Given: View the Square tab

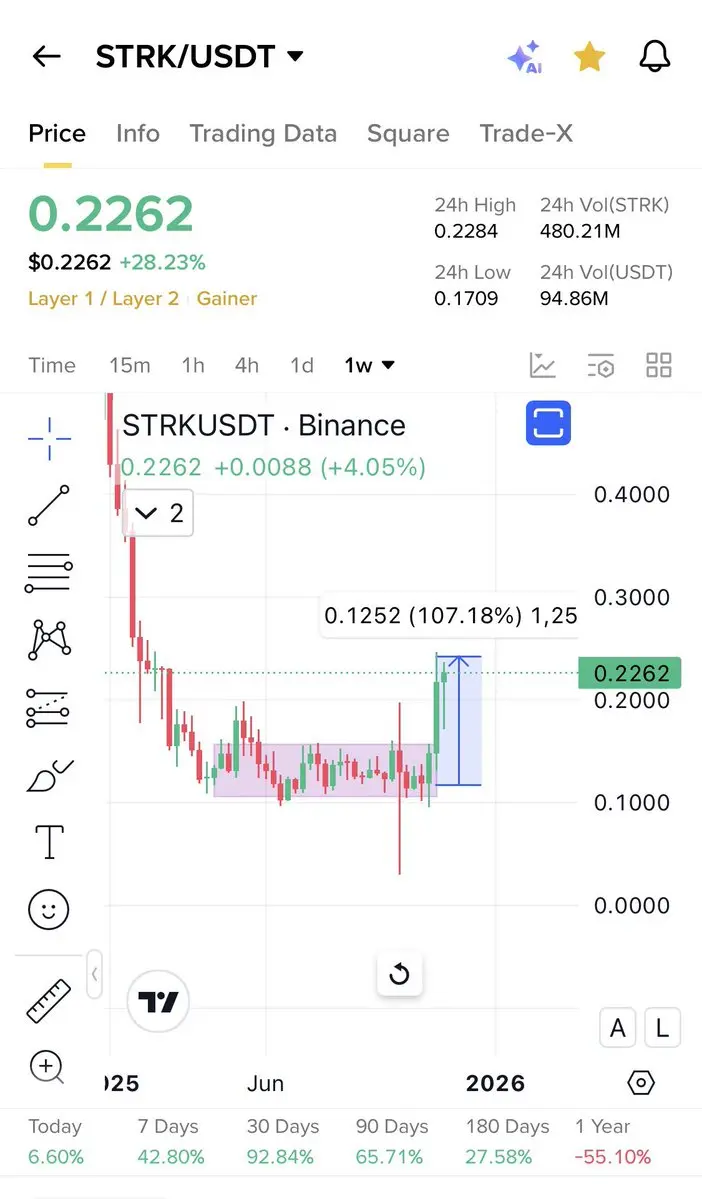Looking at the screenshot, I should click(408, 134).
